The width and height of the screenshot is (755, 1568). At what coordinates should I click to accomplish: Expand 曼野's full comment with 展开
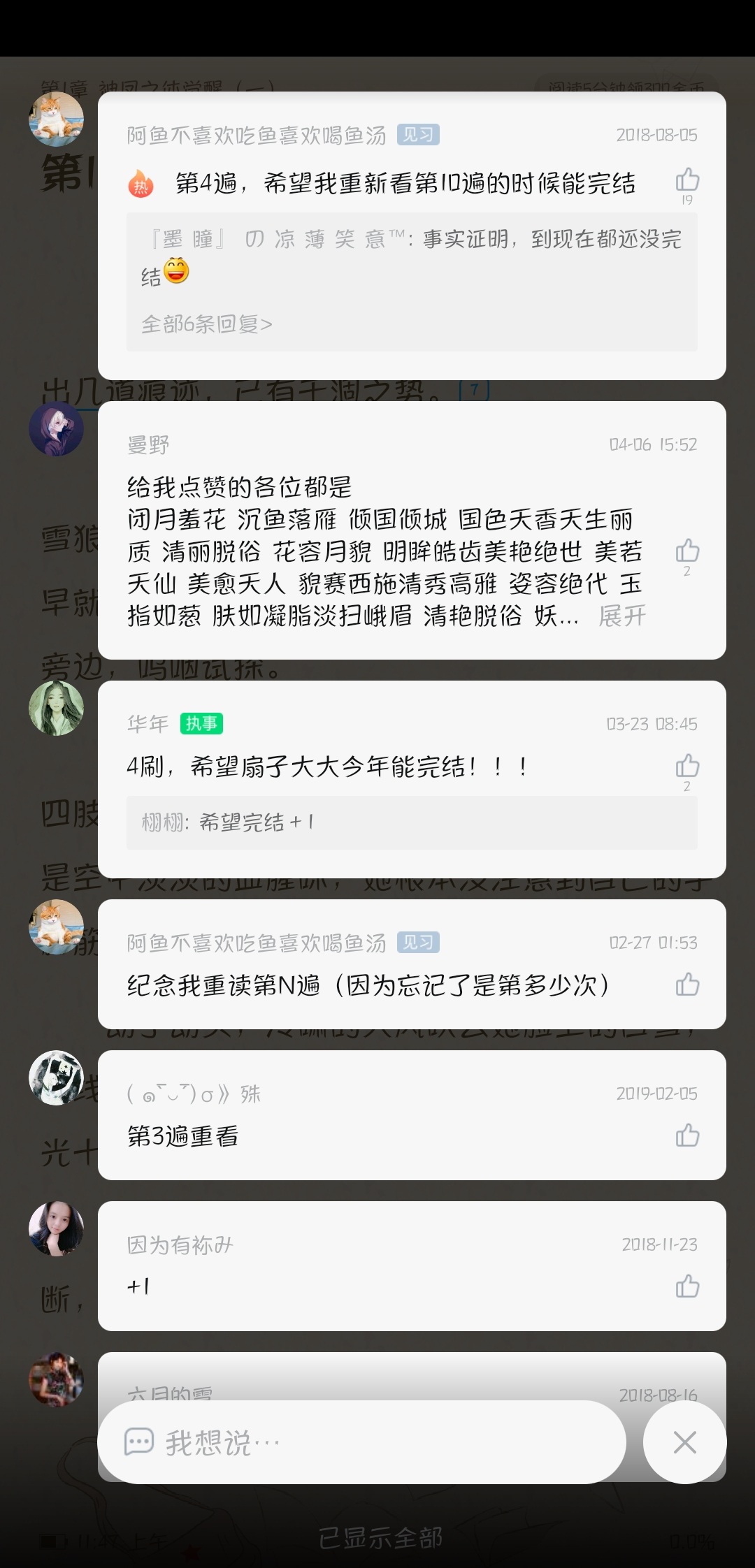tap(622, 616)
